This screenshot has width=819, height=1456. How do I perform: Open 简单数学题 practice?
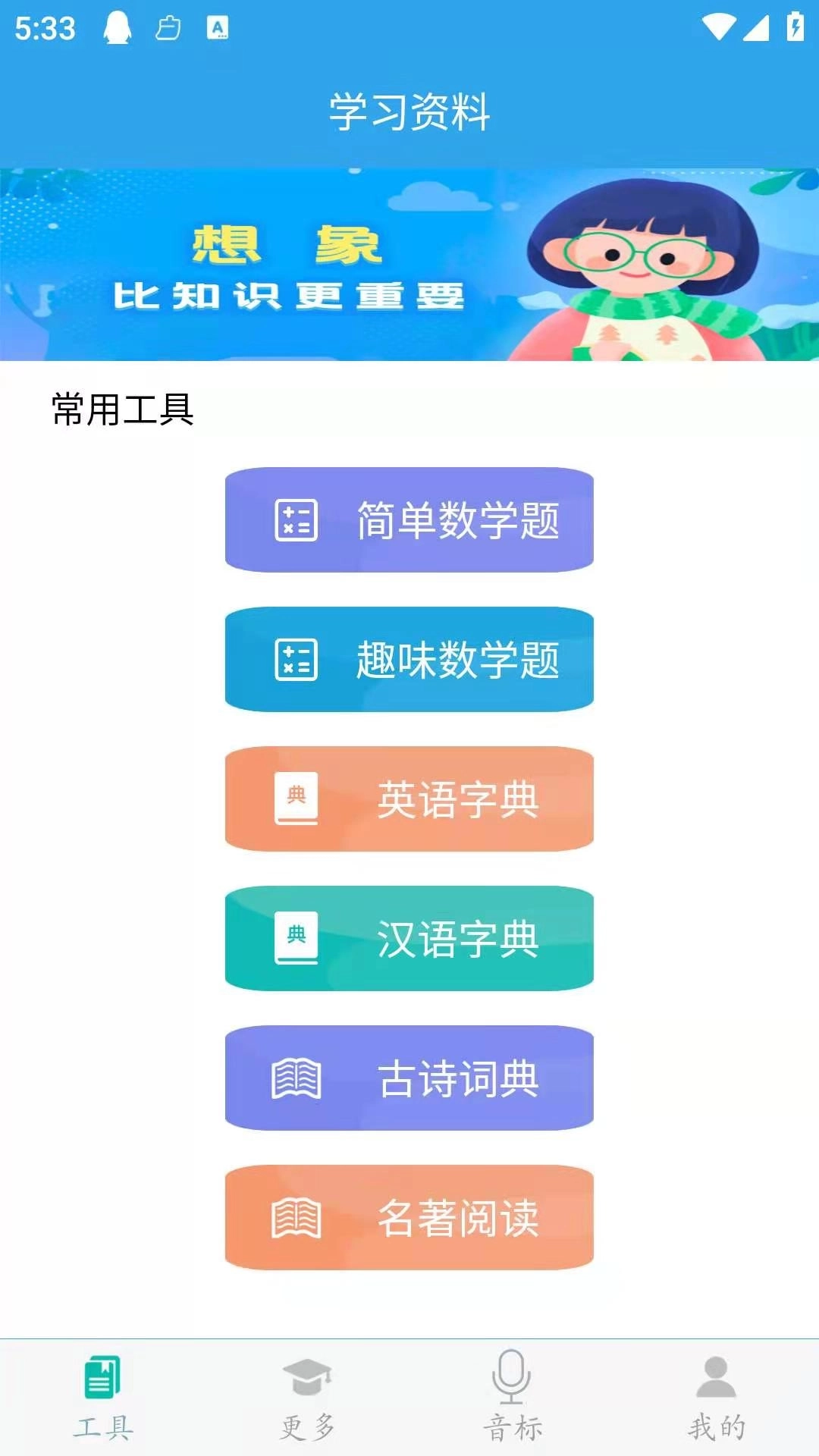[x=409, y=520]
